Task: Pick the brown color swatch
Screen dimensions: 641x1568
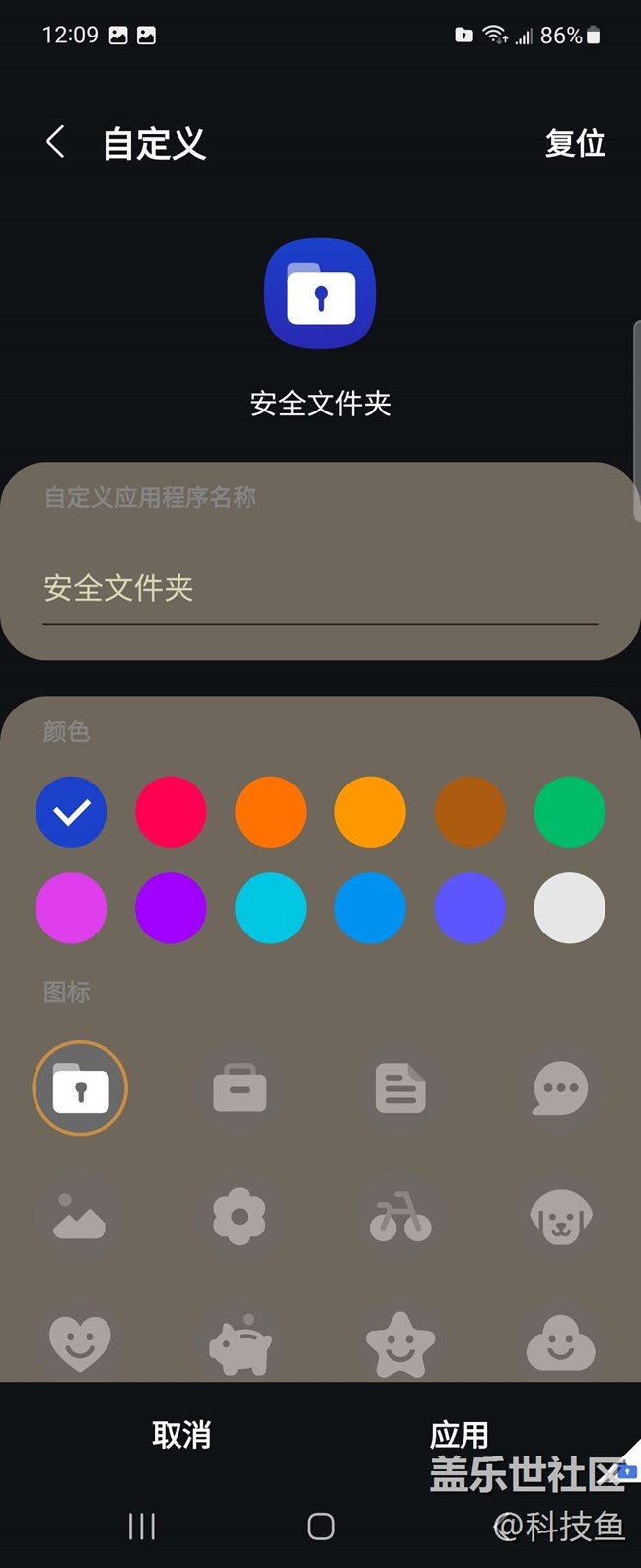Action: pyautogui.click(x=469, y=812)
